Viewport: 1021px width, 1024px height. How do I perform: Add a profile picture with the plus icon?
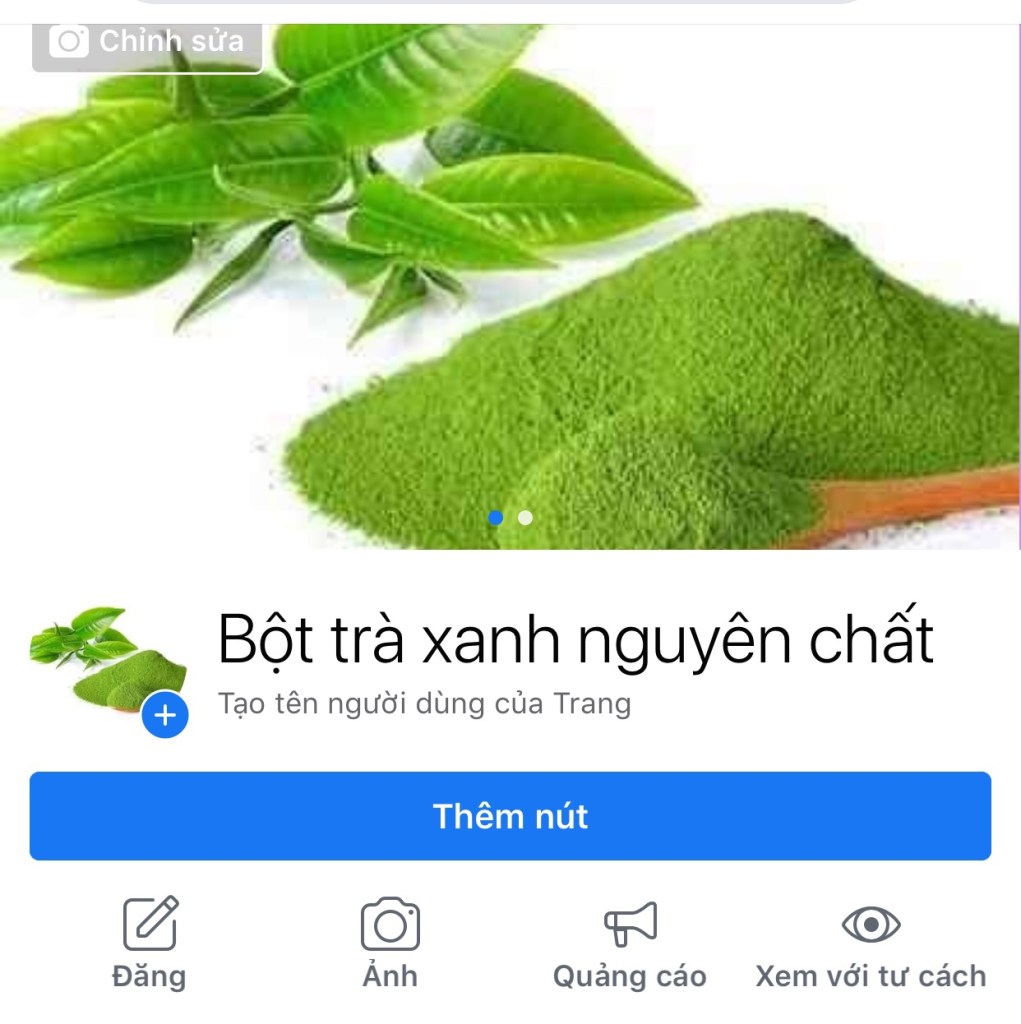tap(165, 716)
